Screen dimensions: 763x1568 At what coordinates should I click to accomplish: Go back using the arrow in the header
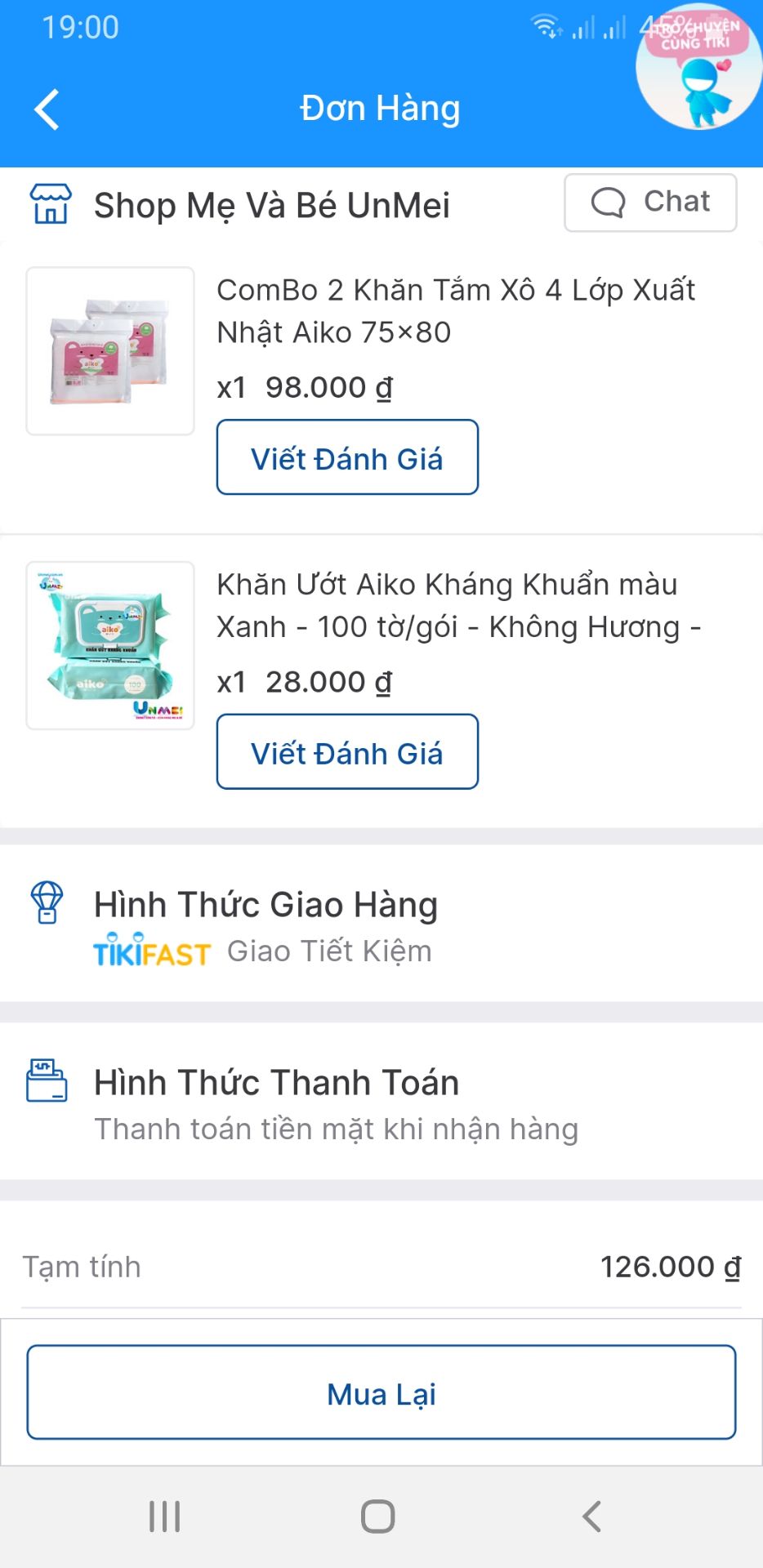point(45,107)
